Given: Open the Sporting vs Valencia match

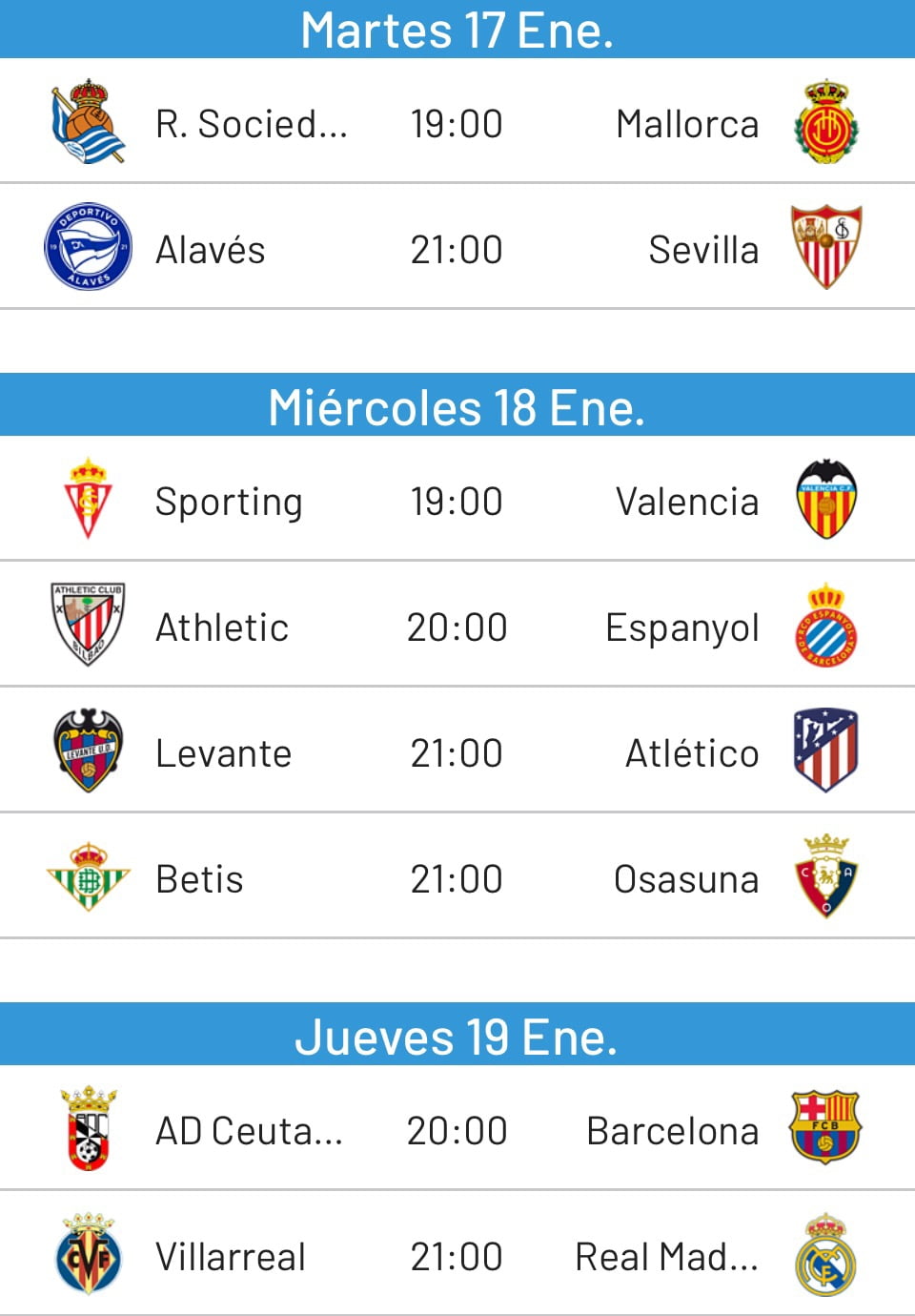Looking at the screenshot, I should 457,501.
